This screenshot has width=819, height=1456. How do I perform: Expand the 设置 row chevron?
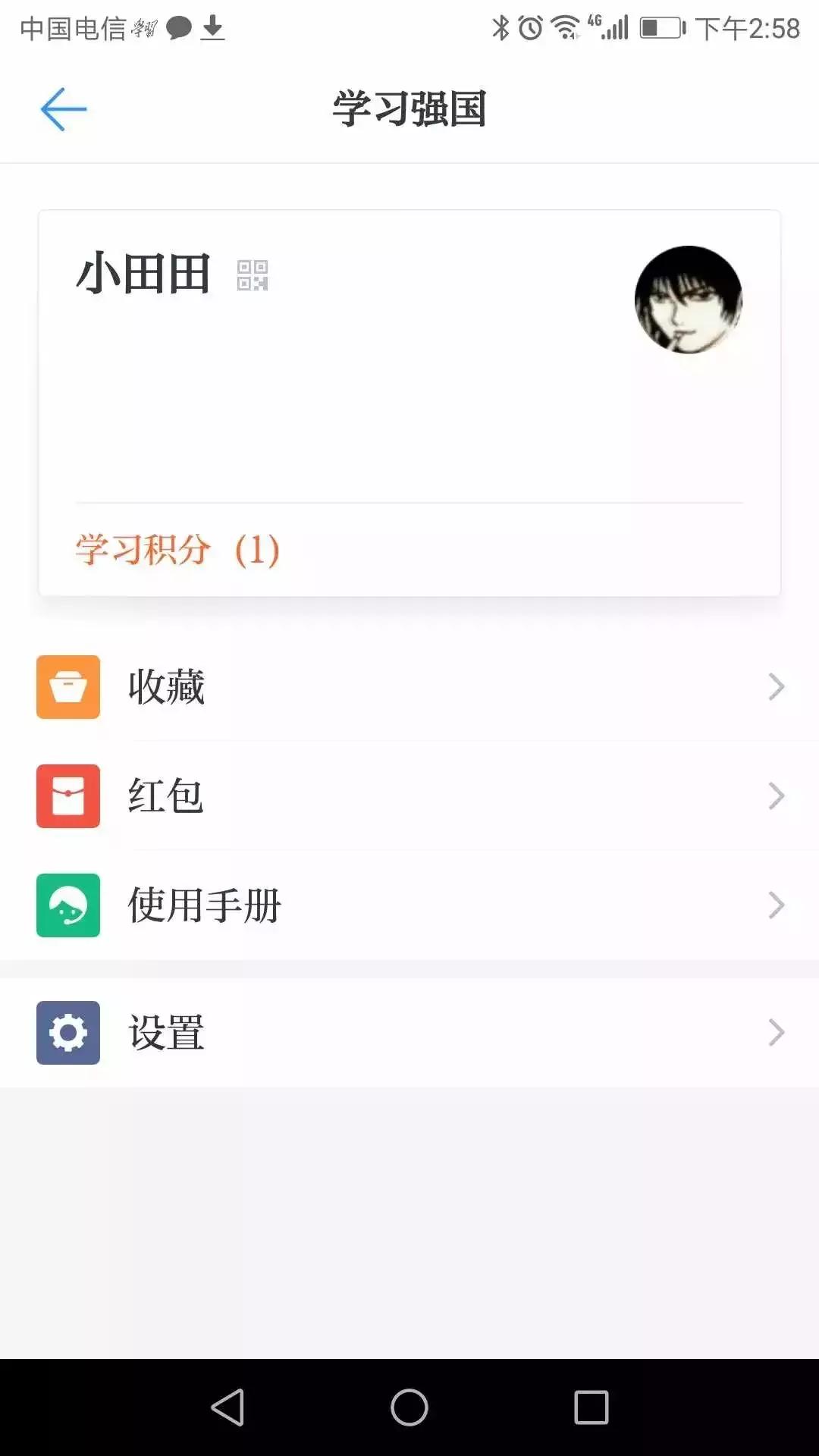[x=777, y=1032]
